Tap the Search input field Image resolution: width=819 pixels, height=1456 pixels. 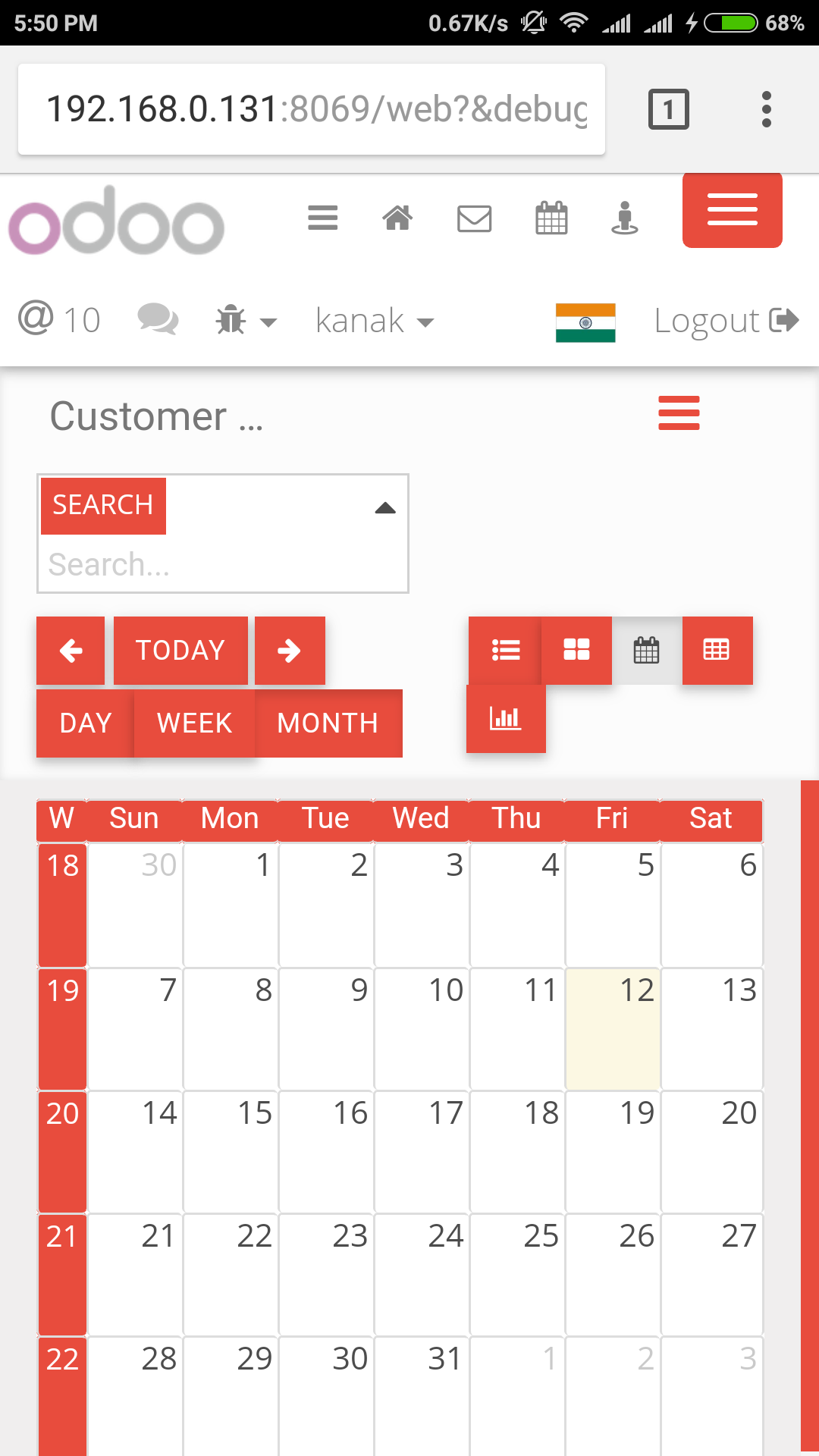[x=223, y=565]
